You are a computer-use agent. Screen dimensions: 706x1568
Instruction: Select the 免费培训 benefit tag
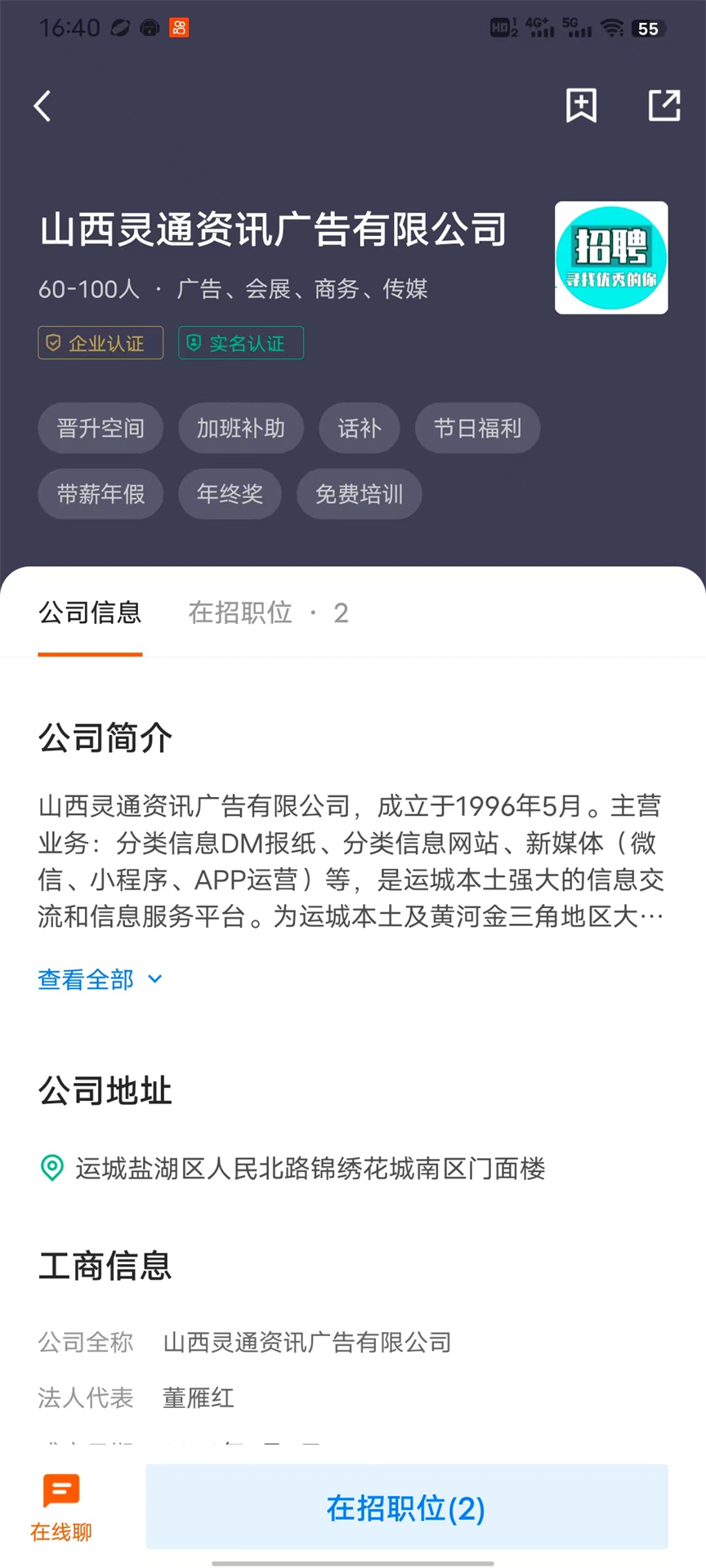coord(359,494)
